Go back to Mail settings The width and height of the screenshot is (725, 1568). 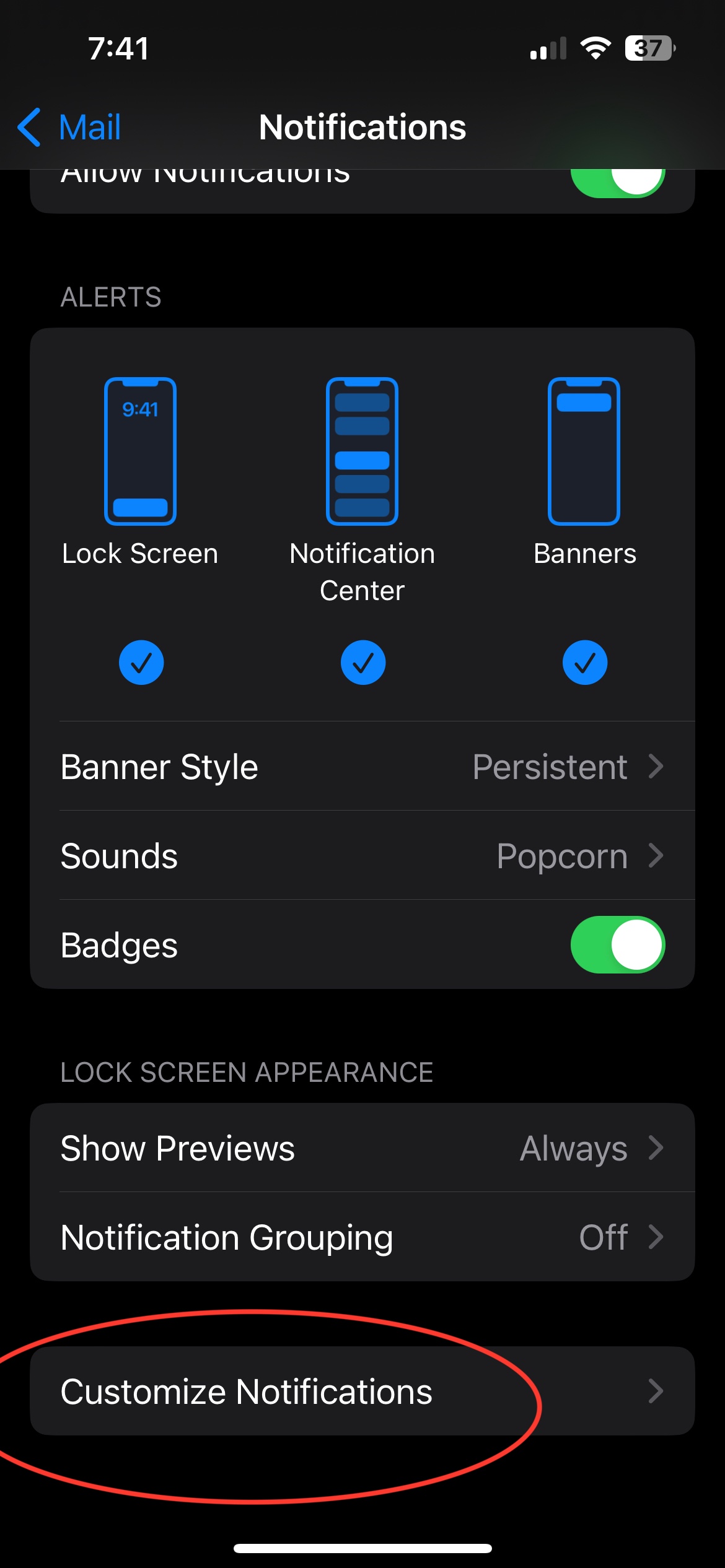point(69,128)
